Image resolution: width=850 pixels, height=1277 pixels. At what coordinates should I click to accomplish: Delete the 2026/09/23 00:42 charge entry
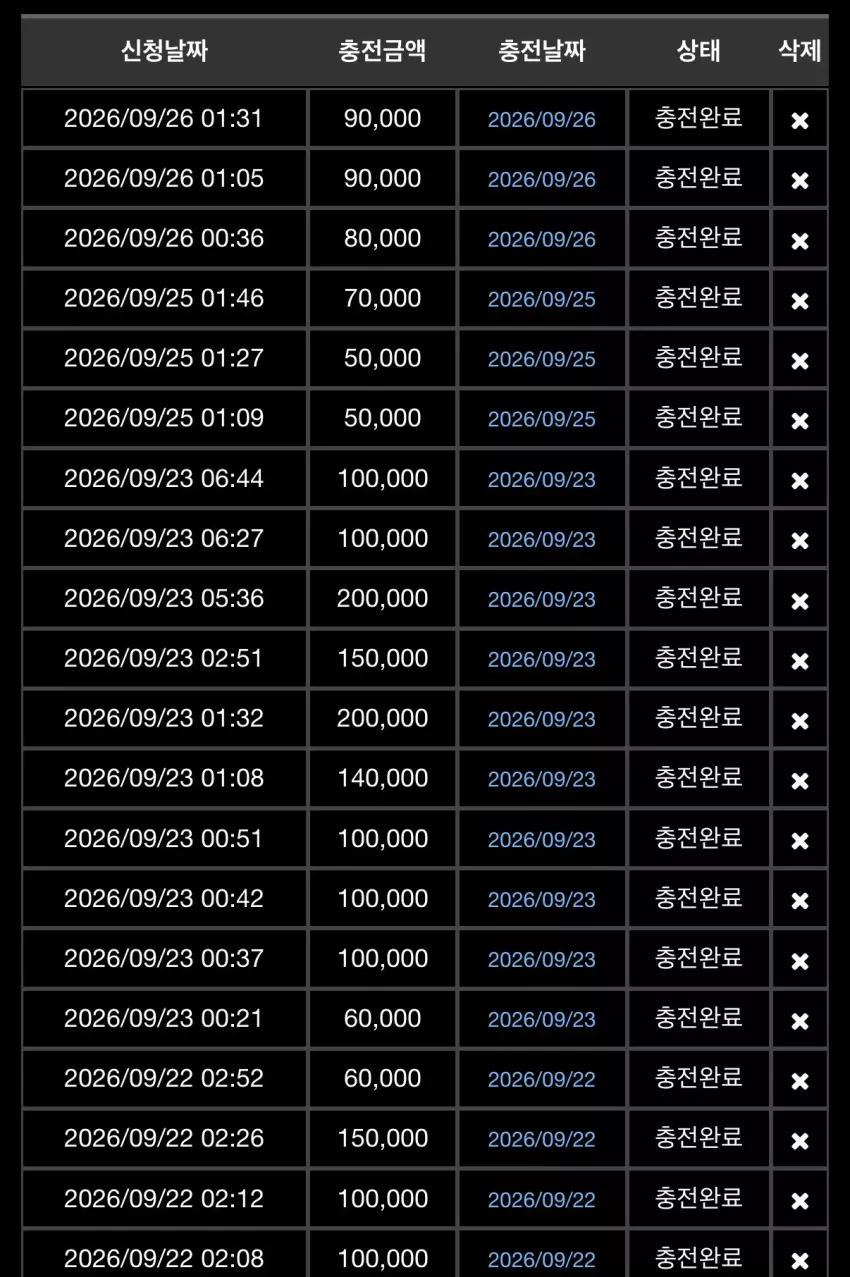coord(800,901)
